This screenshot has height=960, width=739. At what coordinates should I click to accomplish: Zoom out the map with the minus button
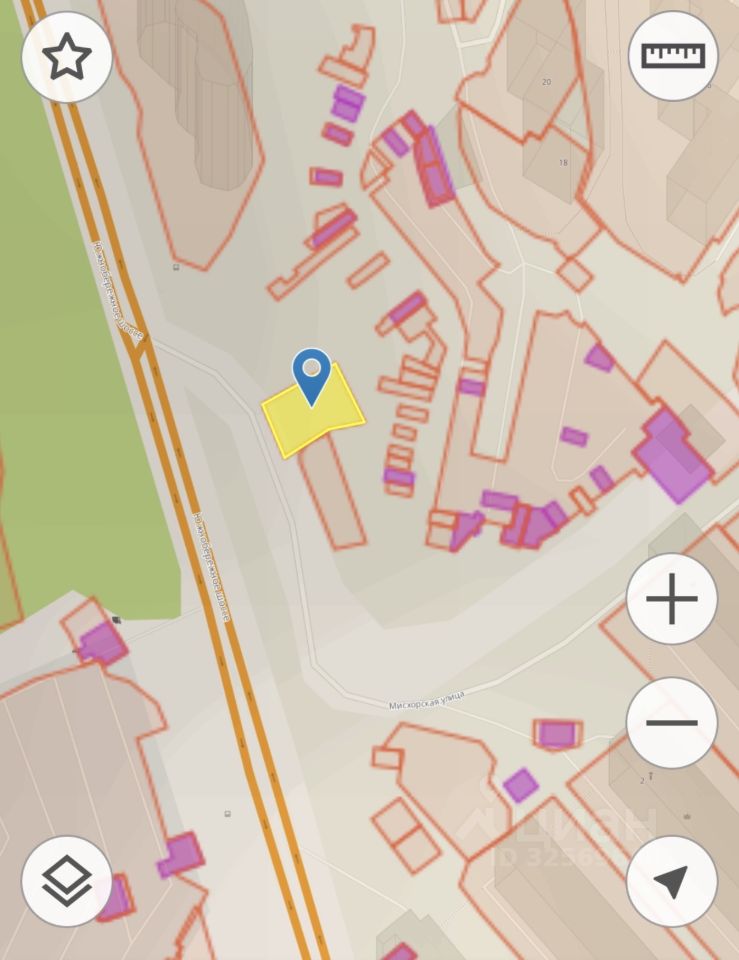click(671, 722)
